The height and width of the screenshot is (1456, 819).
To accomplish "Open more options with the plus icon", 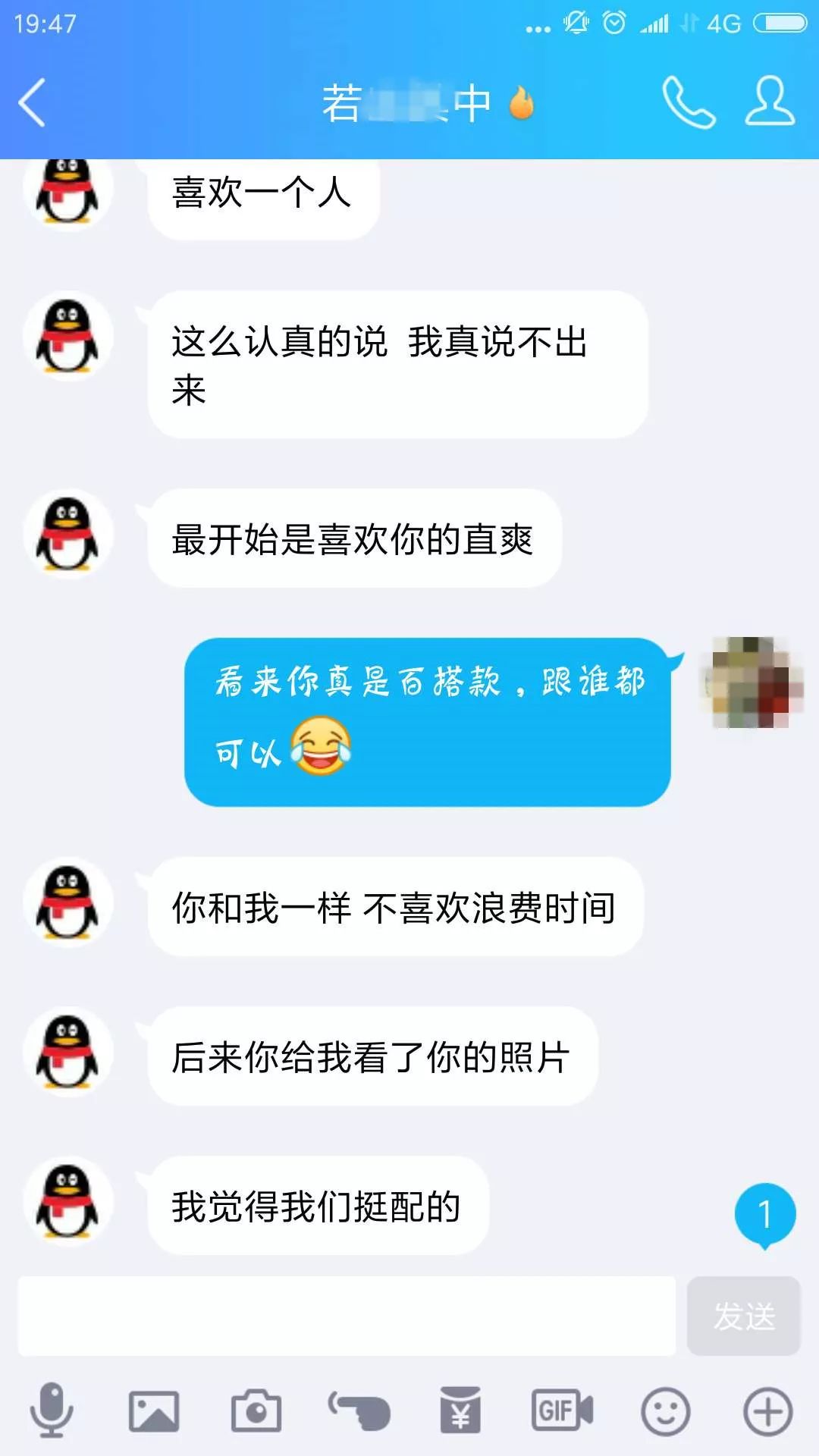I will point(767,1411).
